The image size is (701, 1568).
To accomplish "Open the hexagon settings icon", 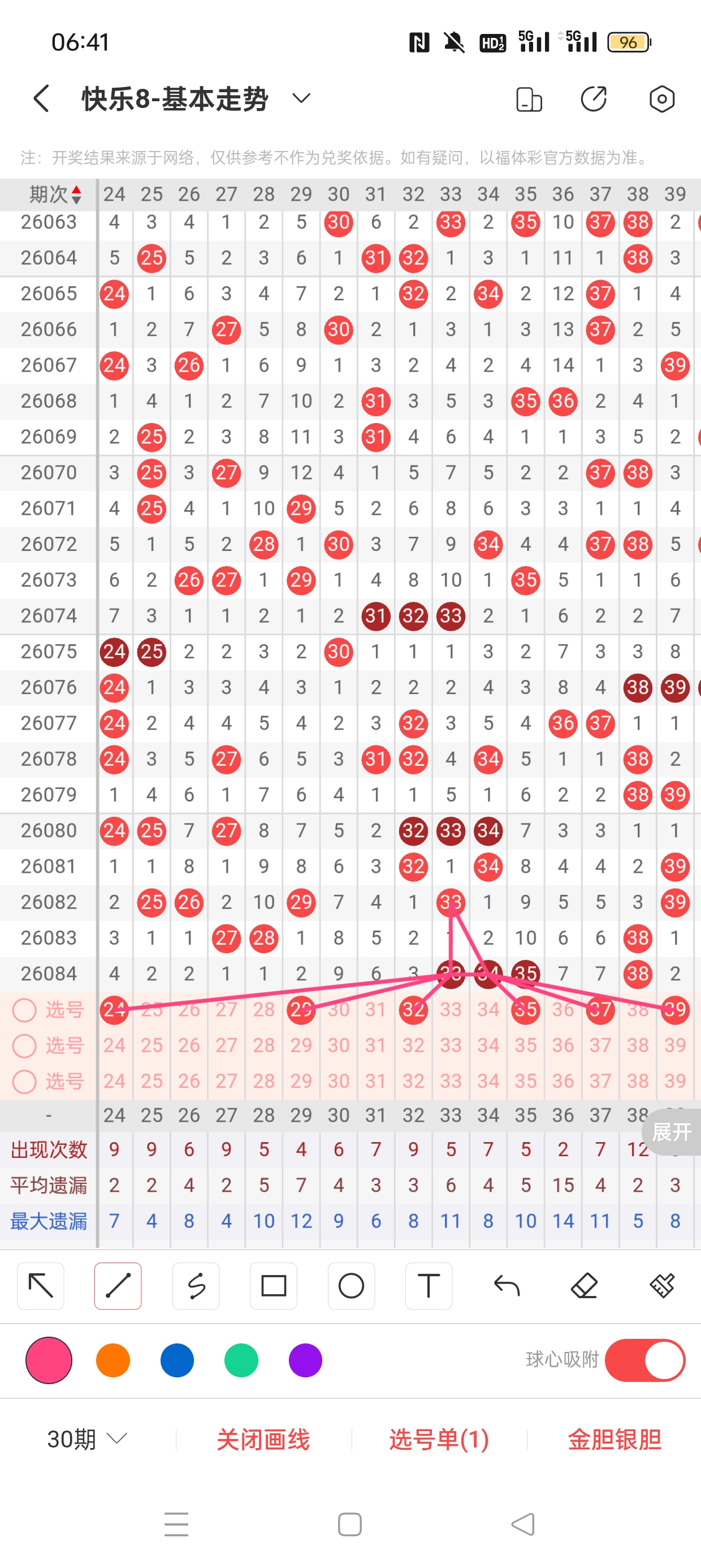I will [x=661, y=98].
